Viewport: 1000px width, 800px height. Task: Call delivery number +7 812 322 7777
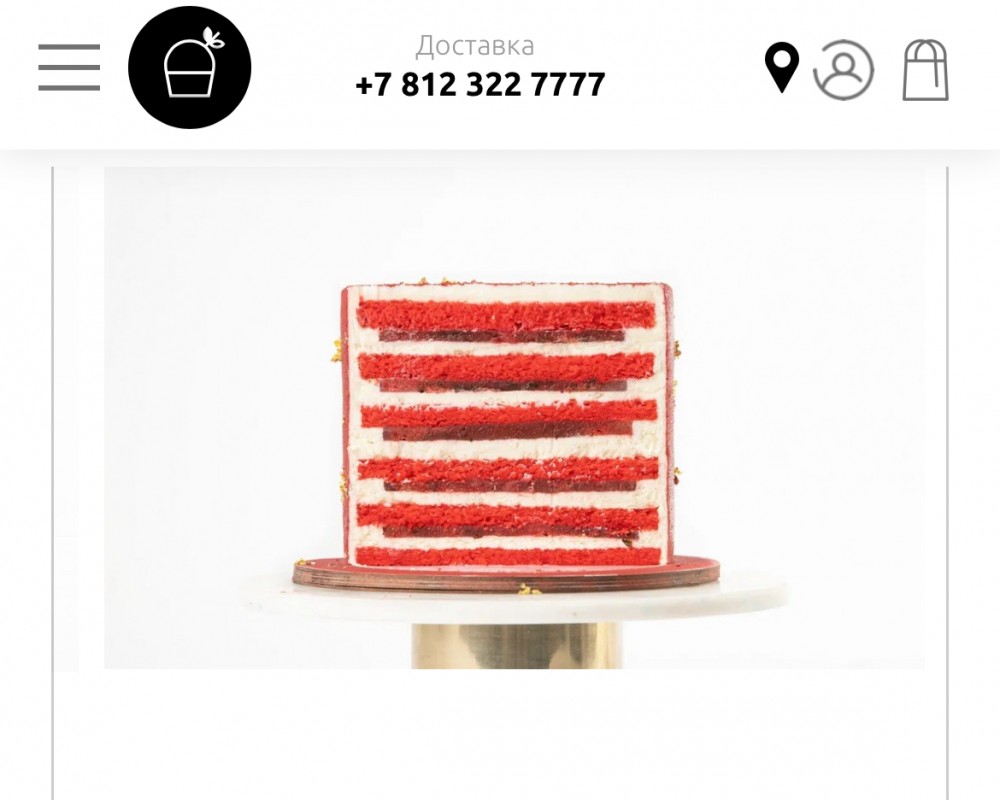pos(480,84)
